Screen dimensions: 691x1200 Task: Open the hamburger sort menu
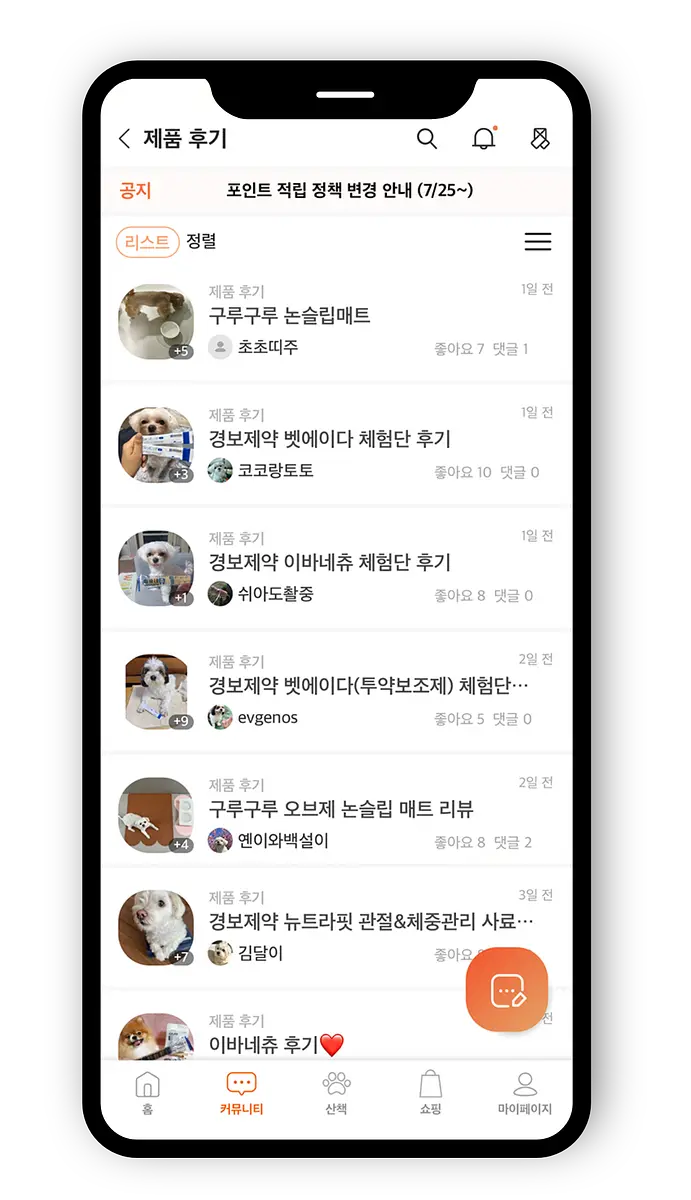coord(538,242)
